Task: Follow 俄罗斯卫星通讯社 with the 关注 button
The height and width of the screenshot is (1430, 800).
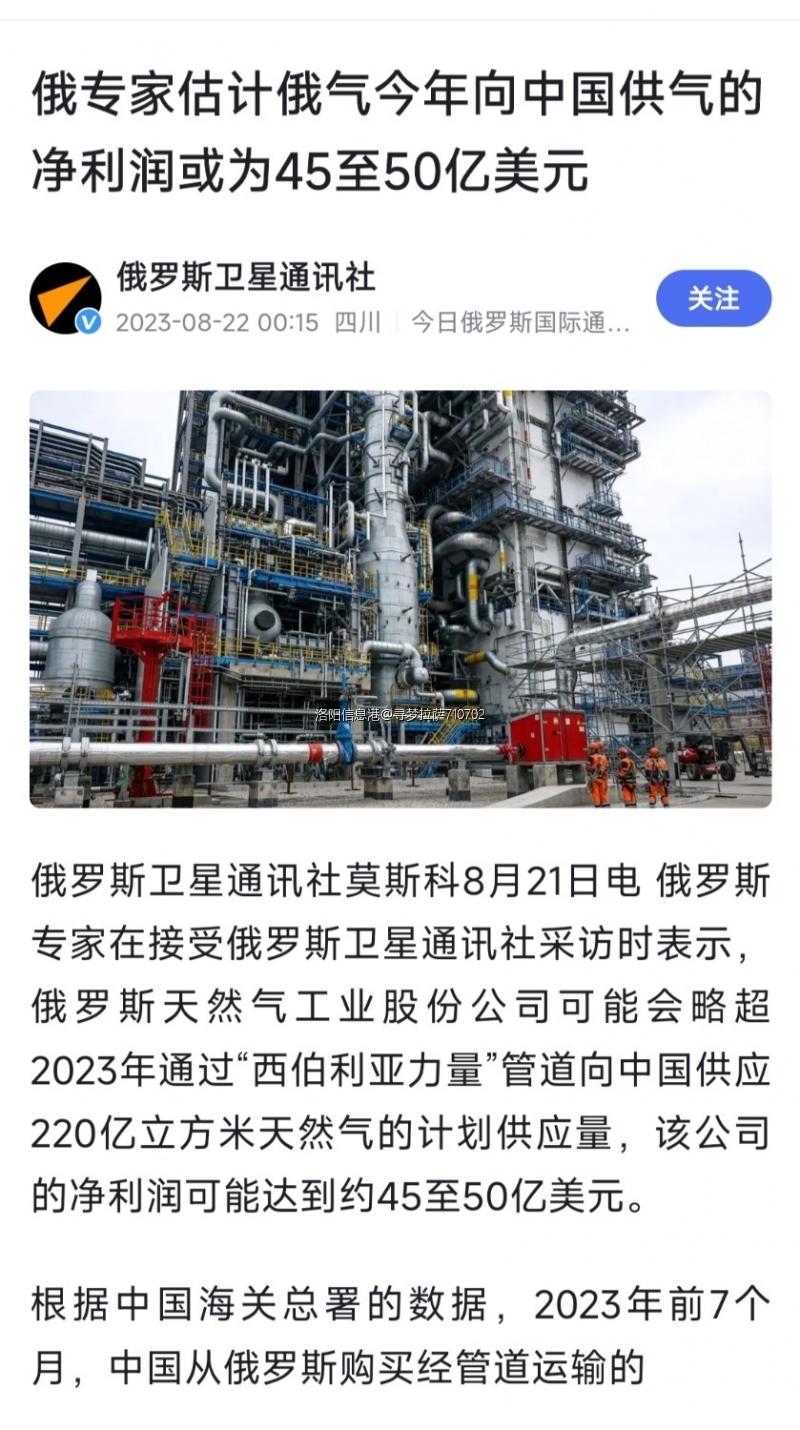Action: pos(713,298)
